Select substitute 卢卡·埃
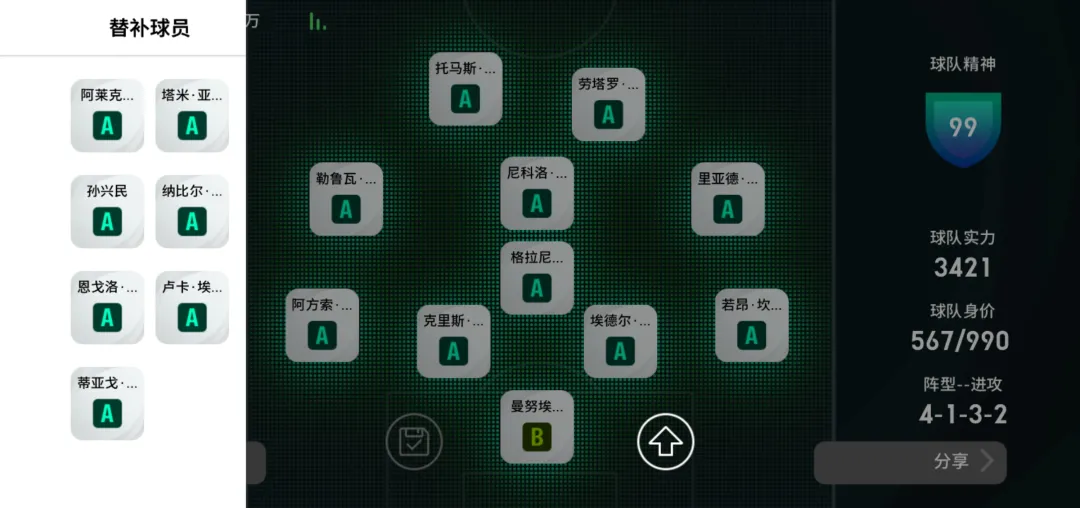Screen dimensions: 1080x508 (192, 307)
